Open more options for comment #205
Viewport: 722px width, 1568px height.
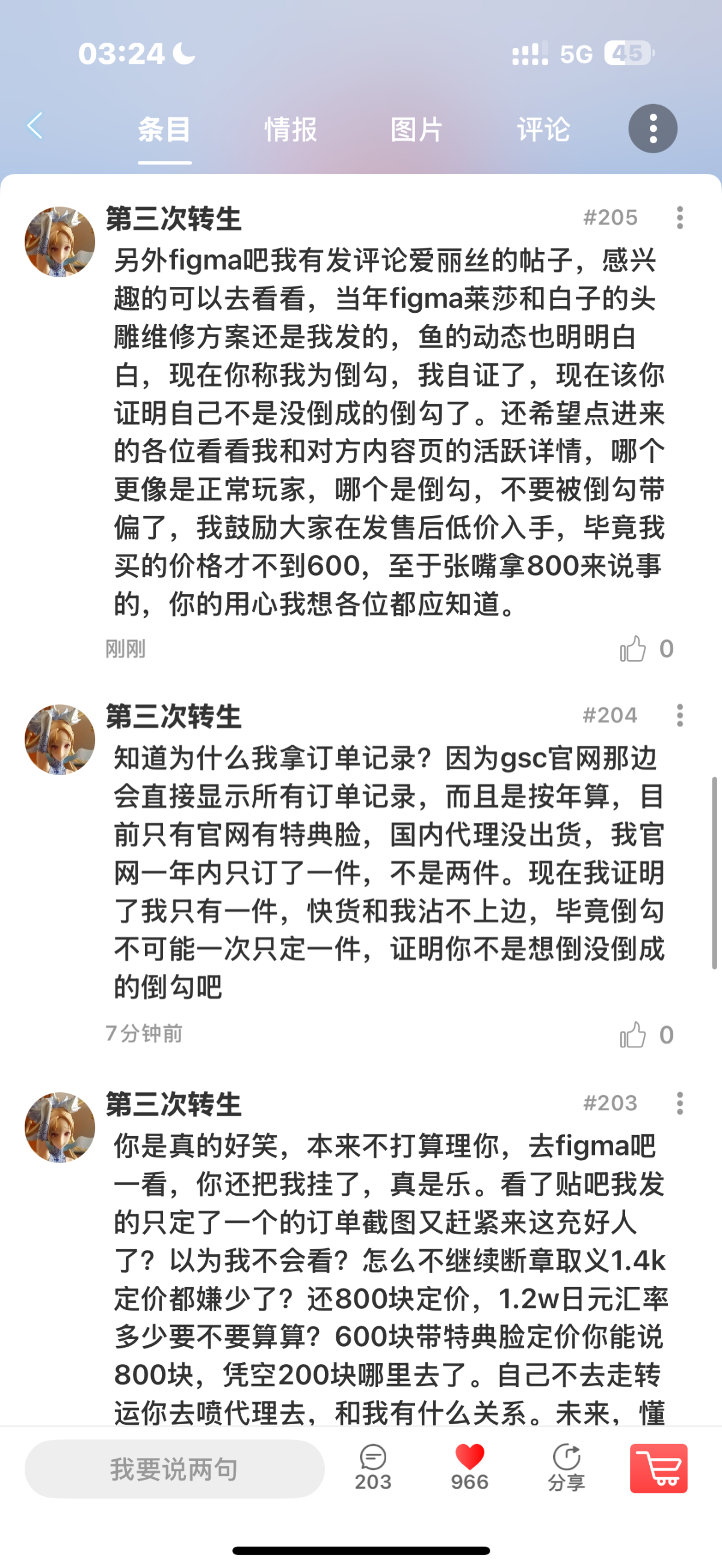[679, 217]
